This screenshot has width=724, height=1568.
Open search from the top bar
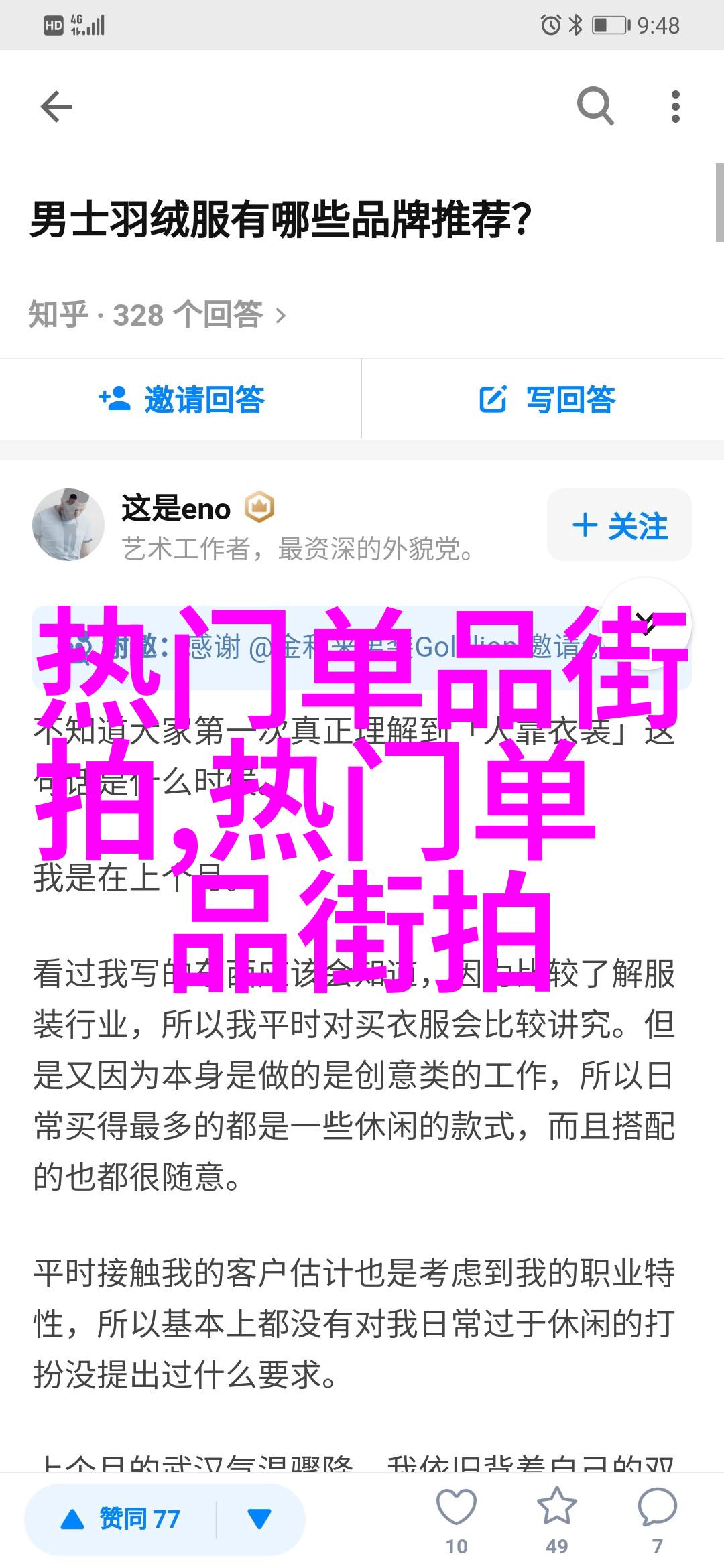point(595,107)
